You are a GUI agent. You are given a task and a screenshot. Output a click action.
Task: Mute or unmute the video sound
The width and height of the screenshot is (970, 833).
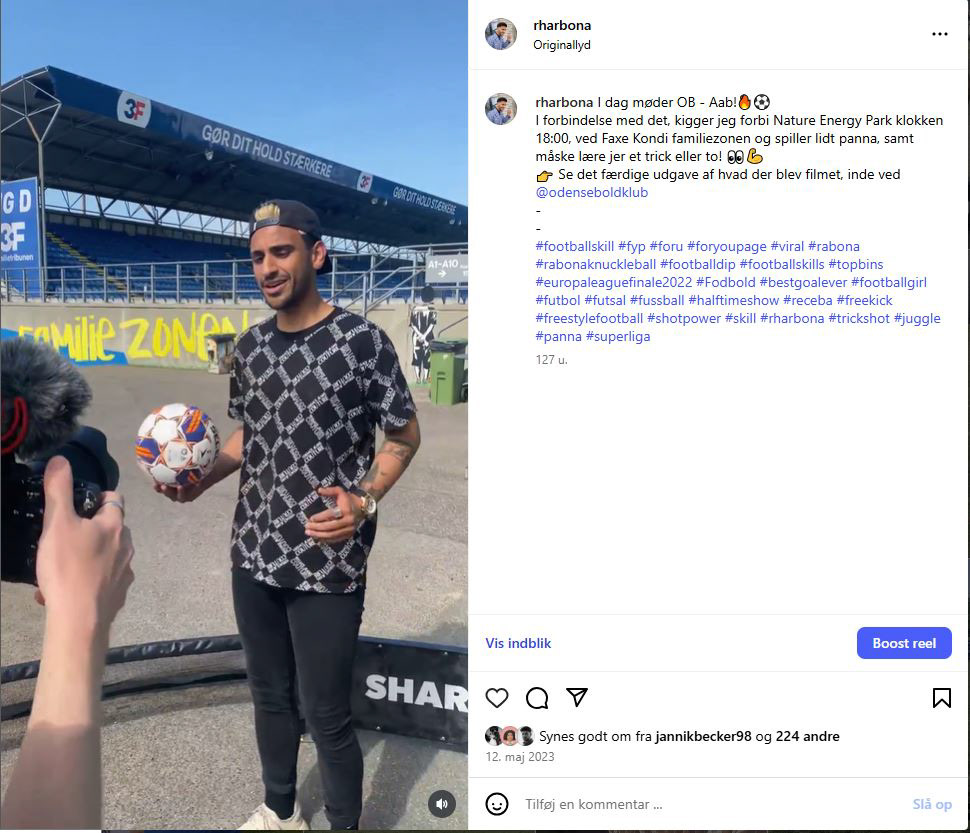click(442, 804)
